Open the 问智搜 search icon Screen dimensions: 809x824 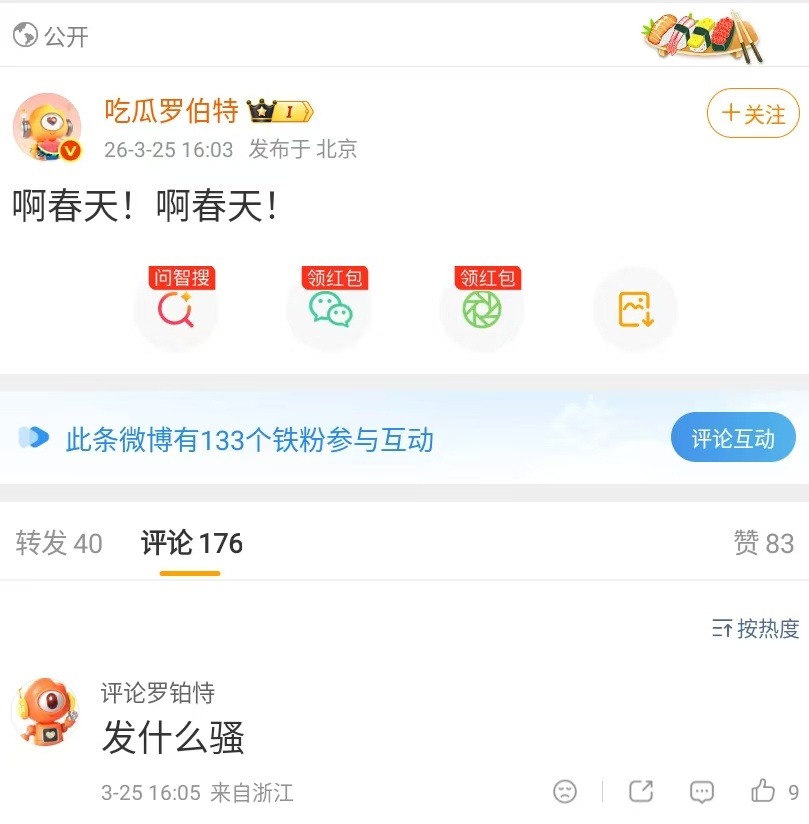[x=176, y=309]
